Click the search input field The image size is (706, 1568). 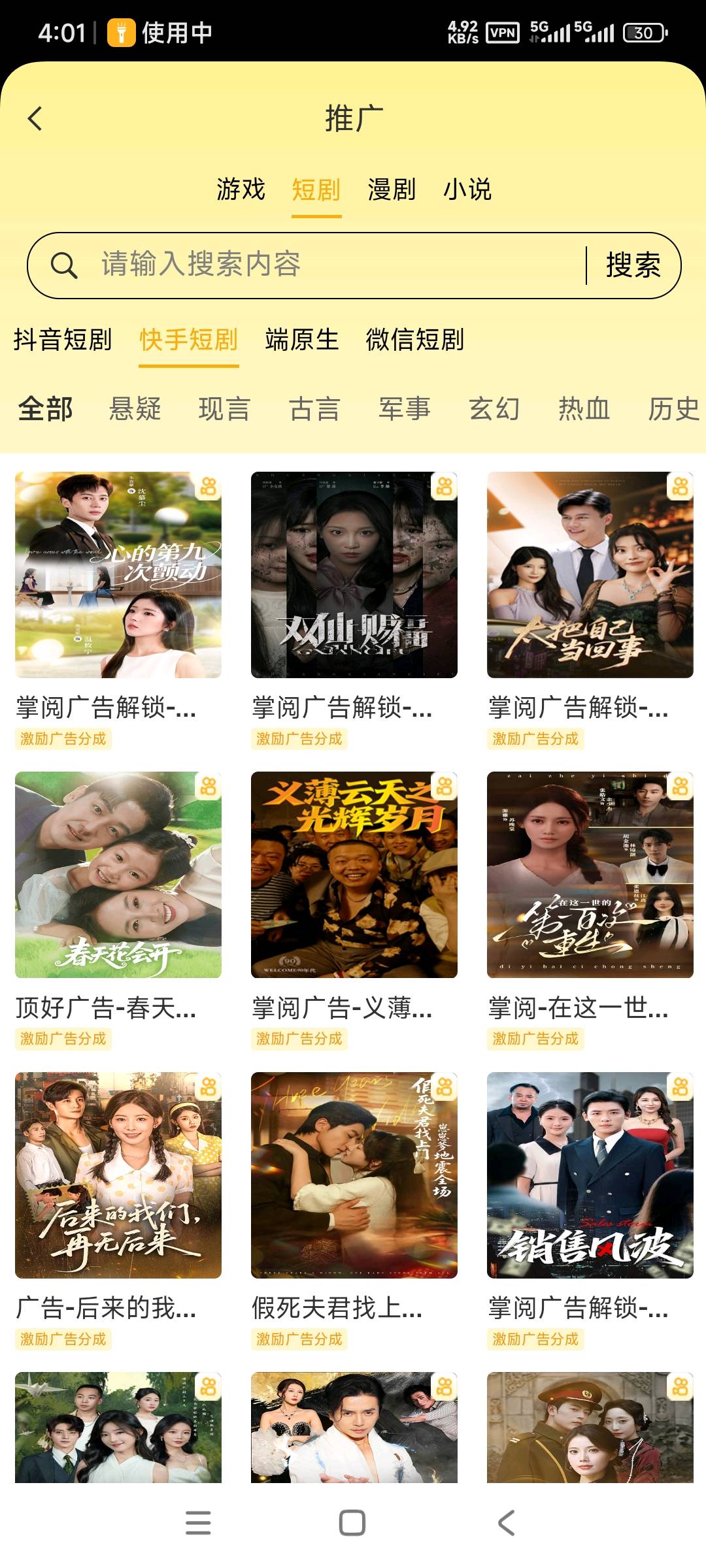294,265
